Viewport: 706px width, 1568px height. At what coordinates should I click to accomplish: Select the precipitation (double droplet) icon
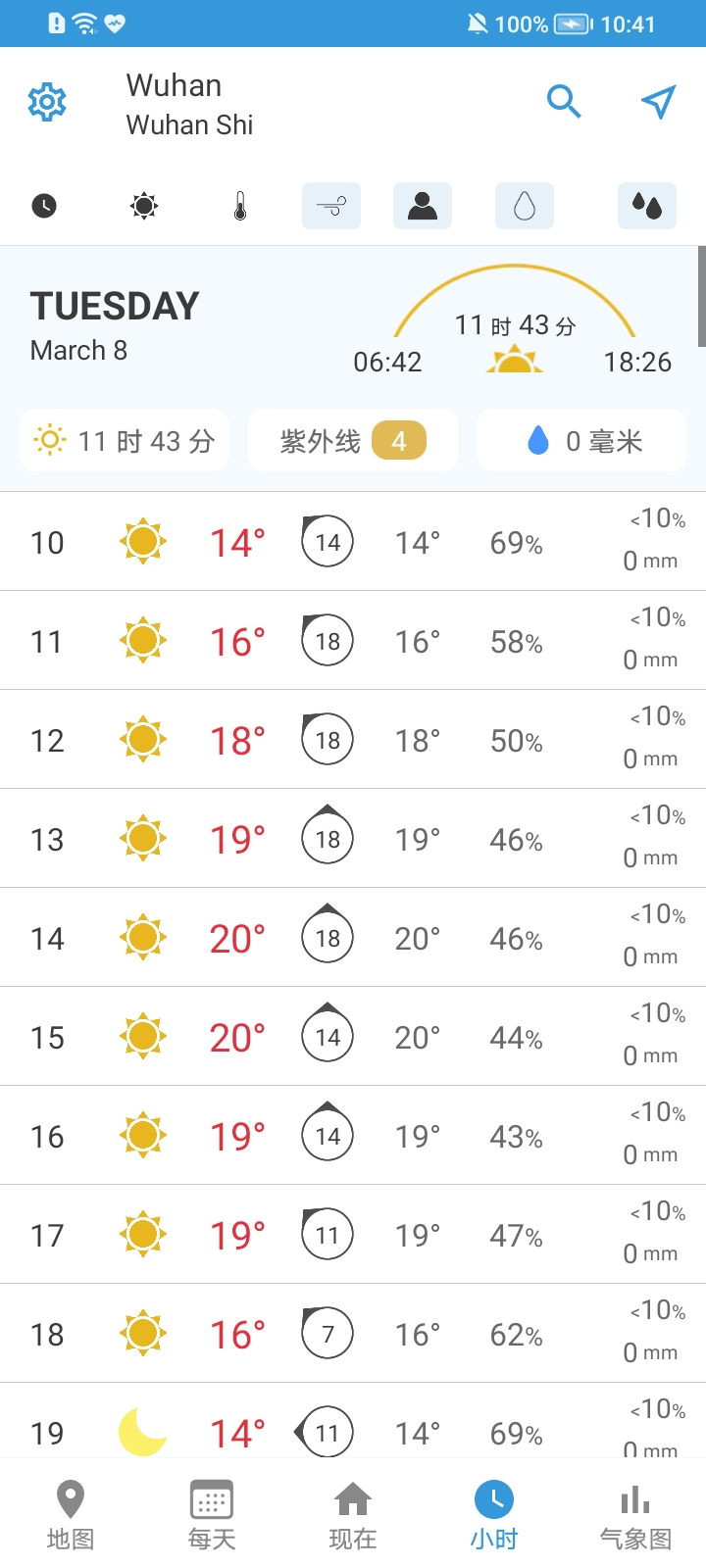pyautogui.click(x=646, y=206)
